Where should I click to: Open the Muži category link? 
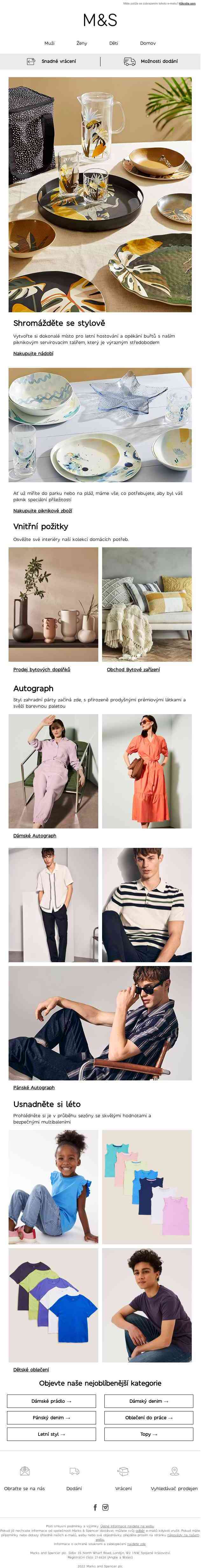pyautogui.click(x=49, y=43)
